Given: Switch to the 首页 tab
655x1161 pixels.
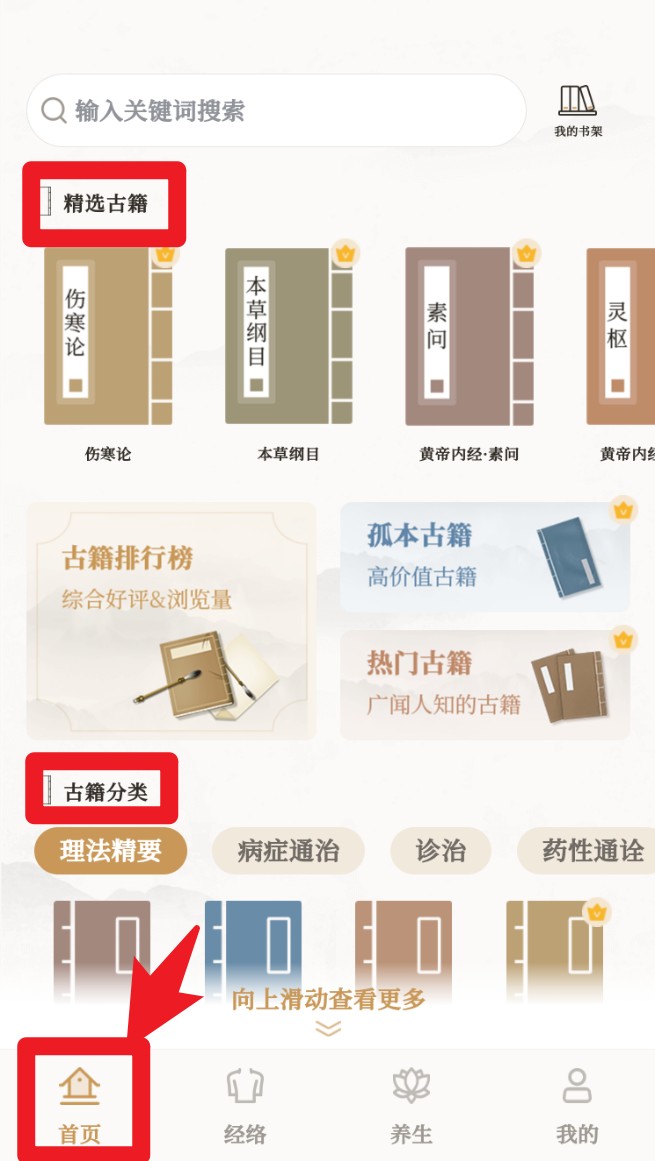Looking at the screenshot, I should pyautogui.click(x=80, y=1105).
